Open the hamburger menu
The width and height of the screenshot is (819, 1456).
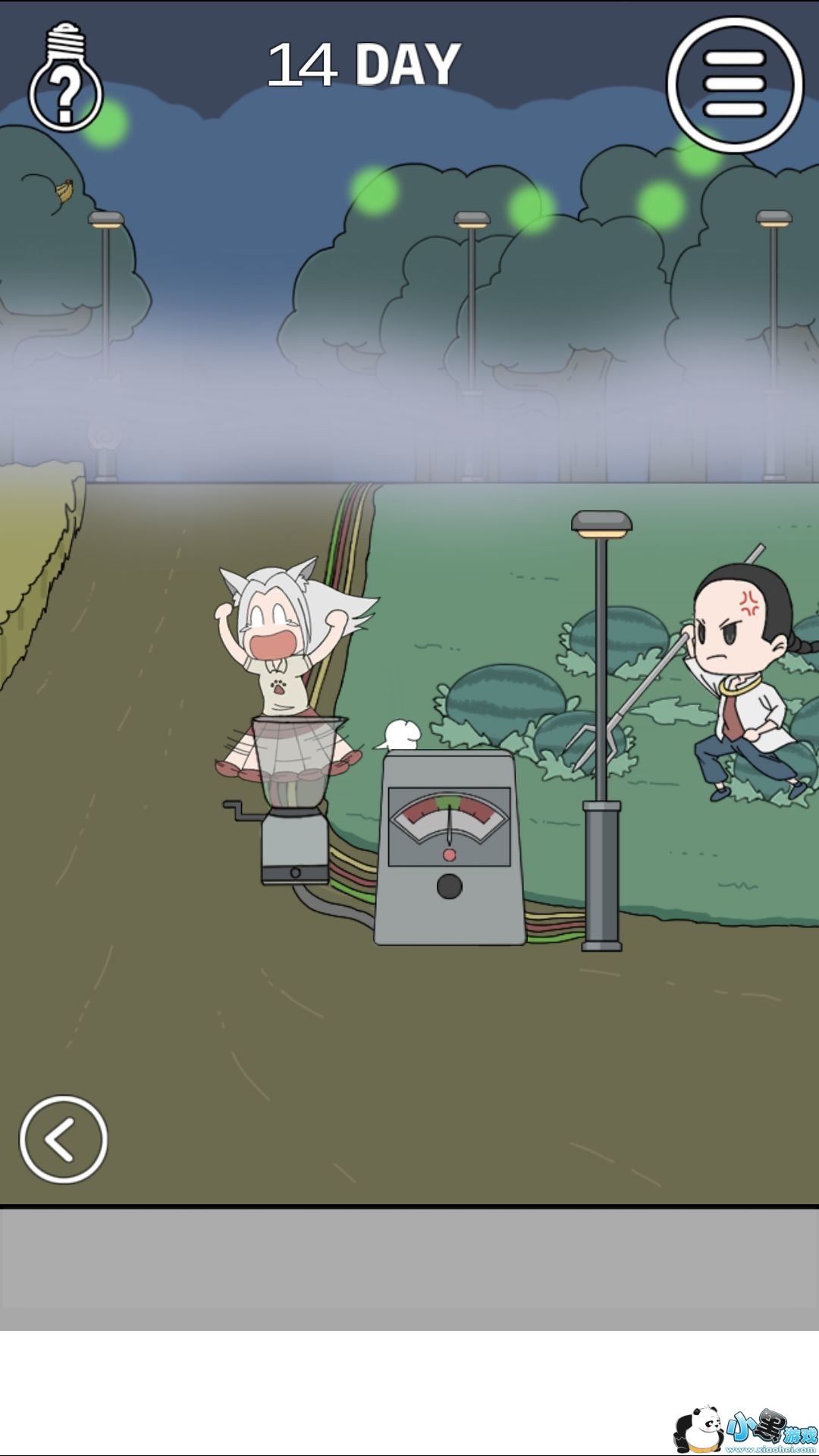pyautogui.click(x=735, y=84)
